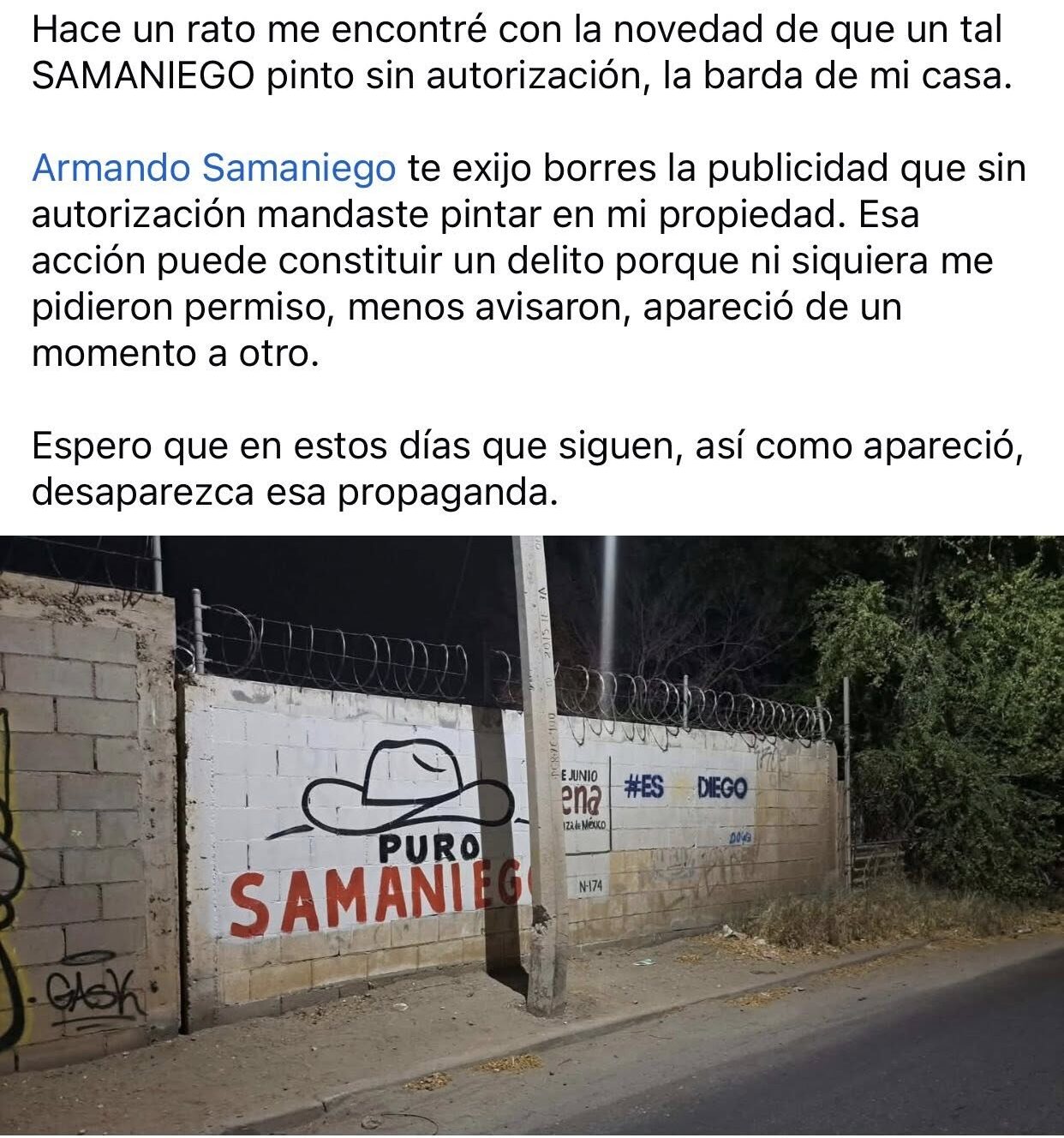Open the tagged Armando Samaniego profile link
The image size is (1064, 1138).
(x=213, y=169)
